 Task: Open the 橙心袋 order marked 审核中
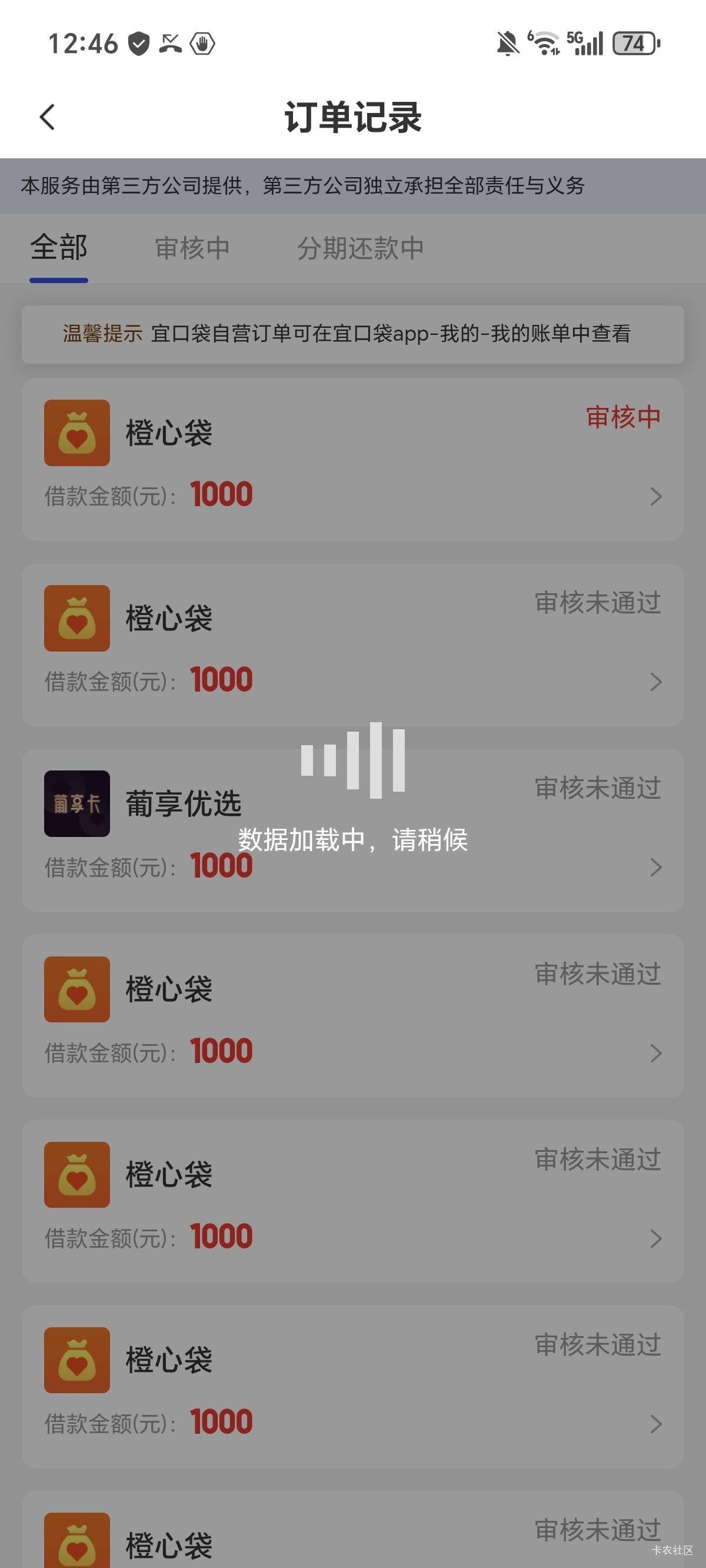click(x=353, y=460)
